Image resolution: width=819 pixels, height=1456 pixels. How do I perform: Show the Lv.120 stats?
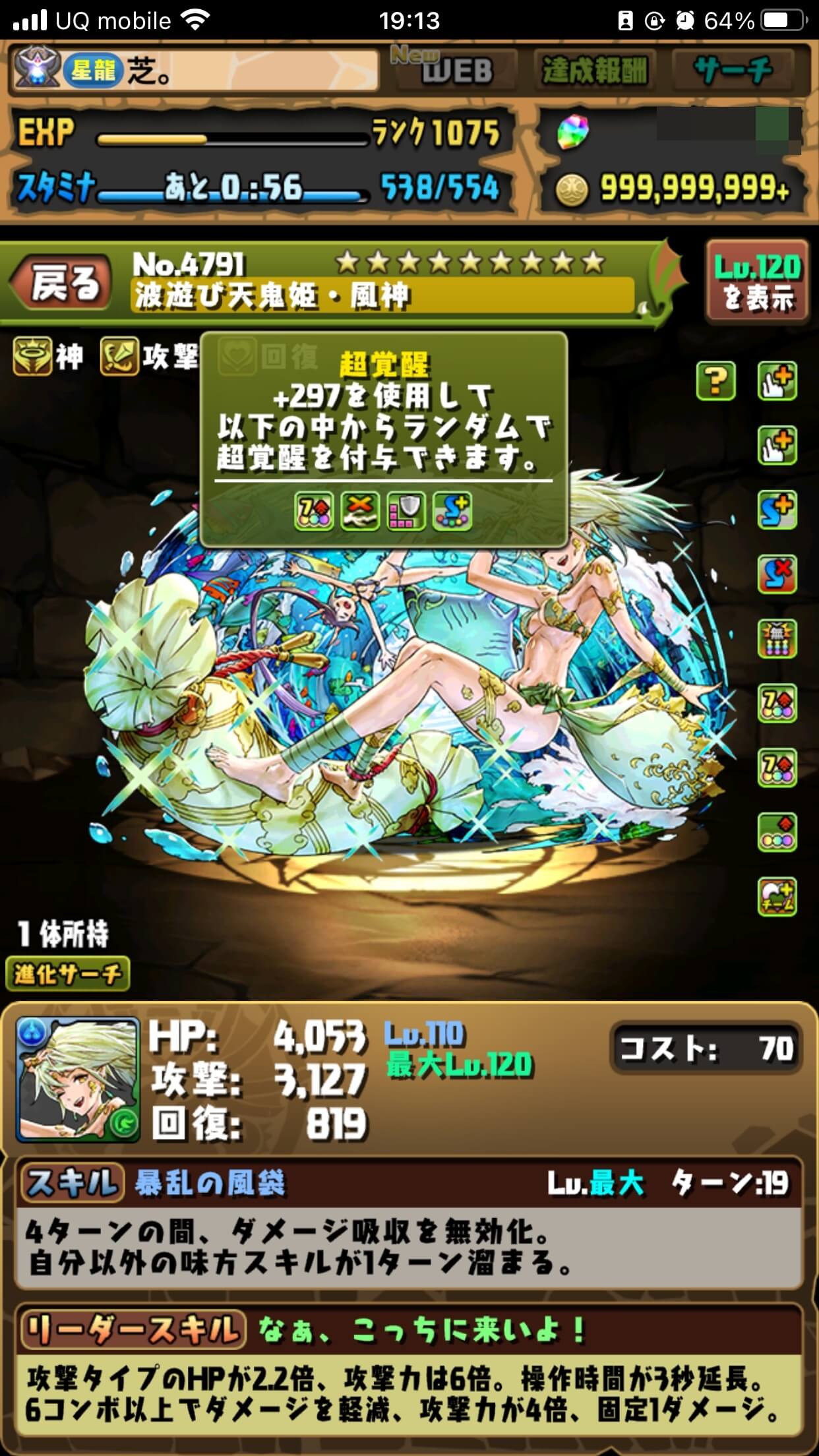[758, 283]
